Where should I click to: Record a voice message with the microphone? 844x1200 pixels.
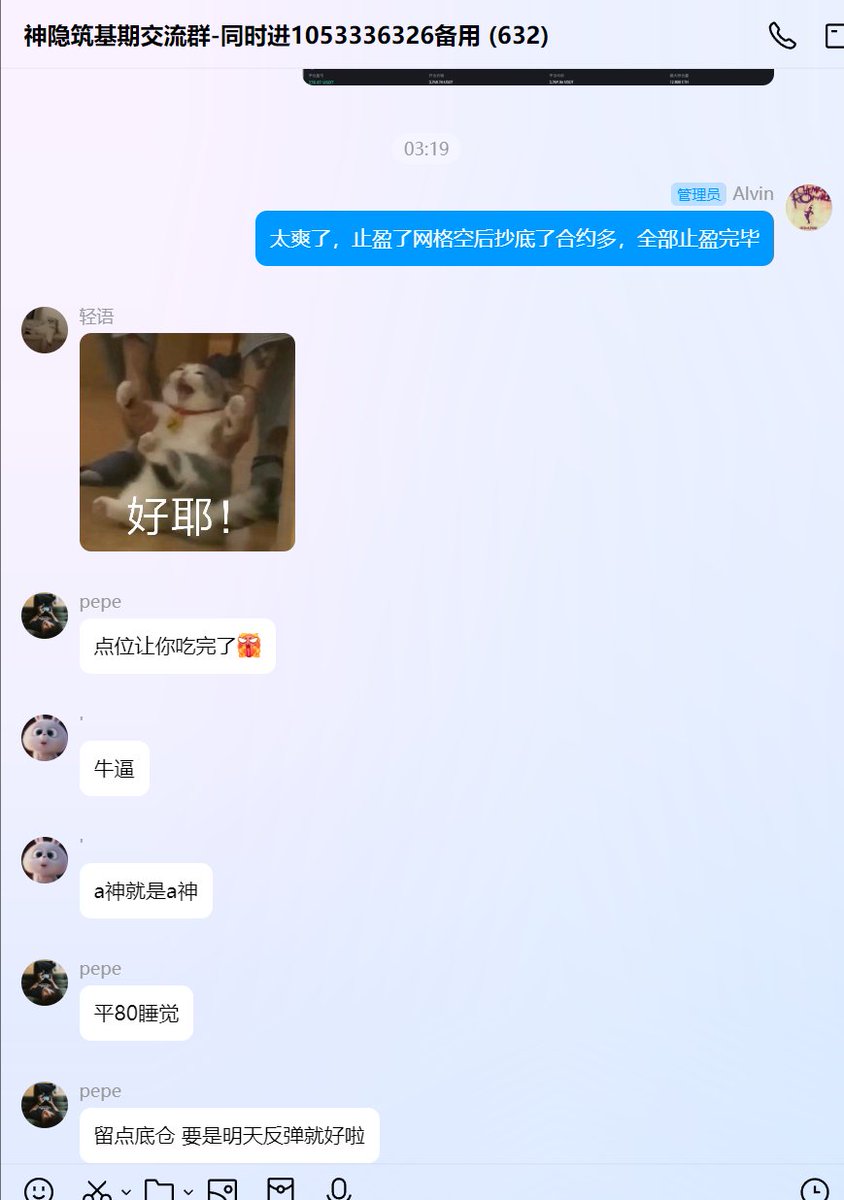(x=339, y=1190)
